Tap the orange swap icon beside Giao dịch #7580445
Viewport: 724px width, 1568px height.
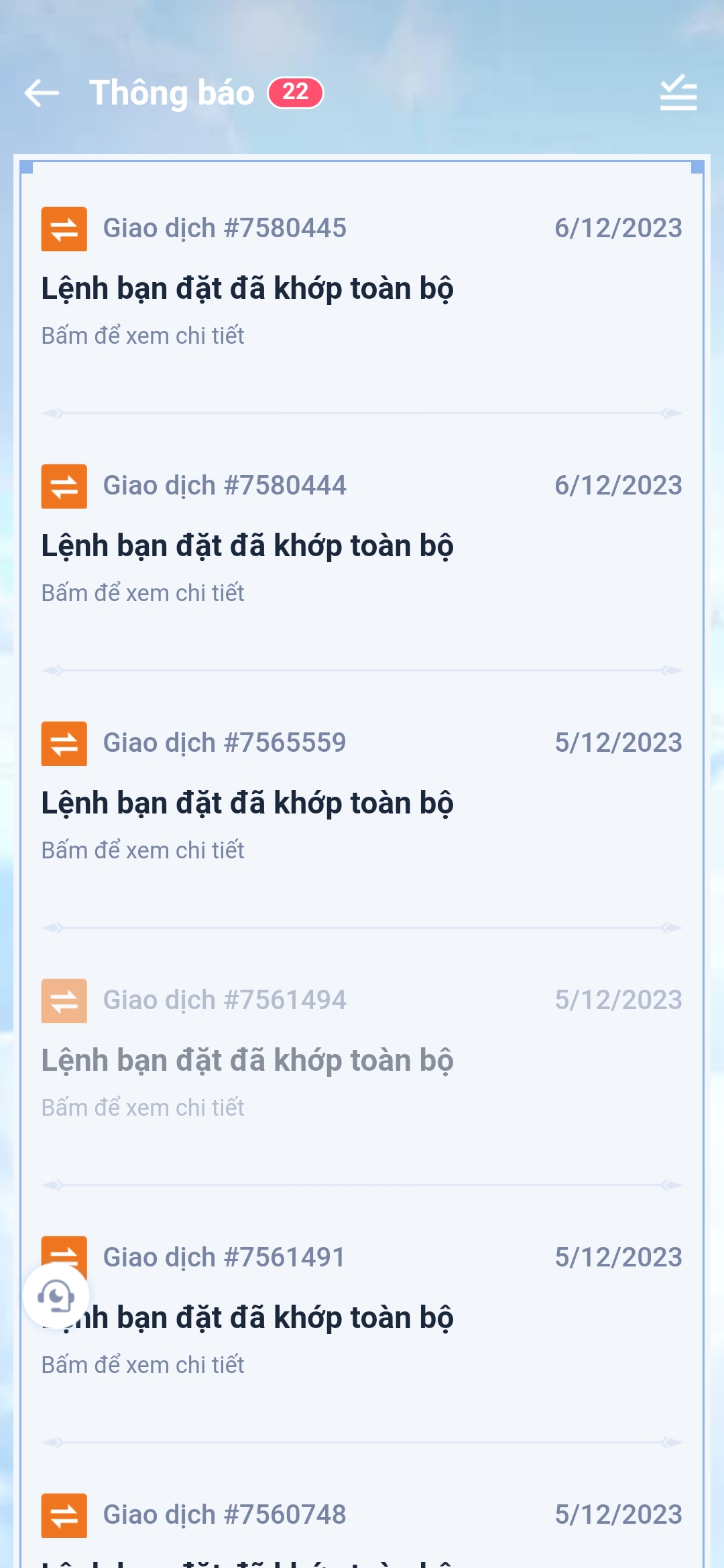tap(64, 228)
